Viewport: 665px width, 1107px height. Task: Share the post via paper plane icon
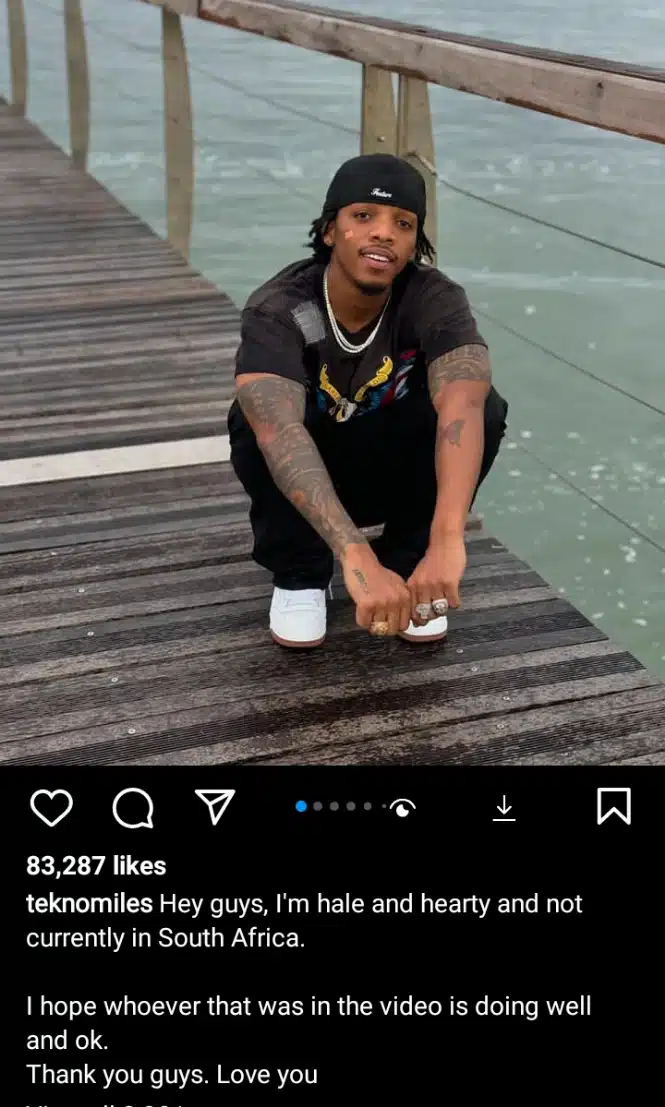(x=214, y=806)
